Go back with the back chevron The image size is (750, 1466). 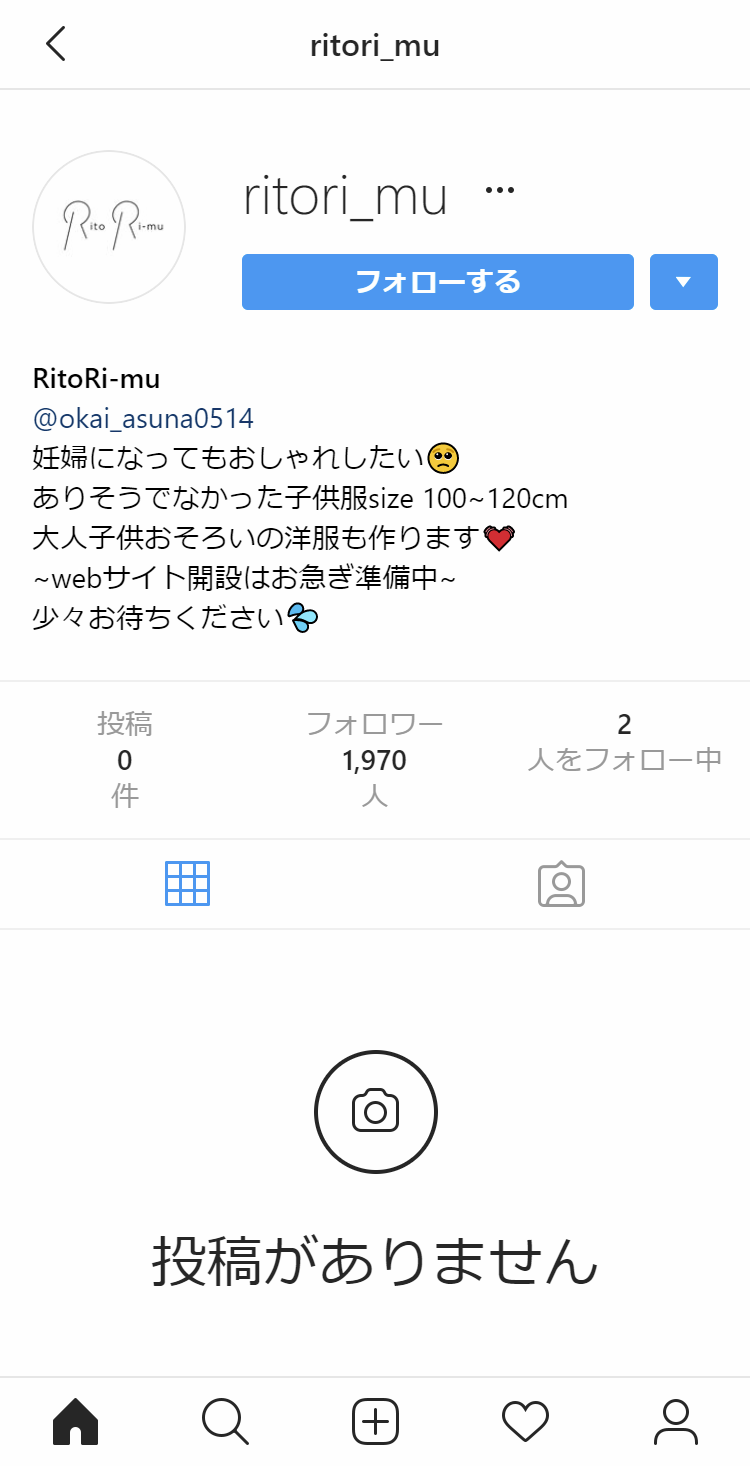(55, 44)
